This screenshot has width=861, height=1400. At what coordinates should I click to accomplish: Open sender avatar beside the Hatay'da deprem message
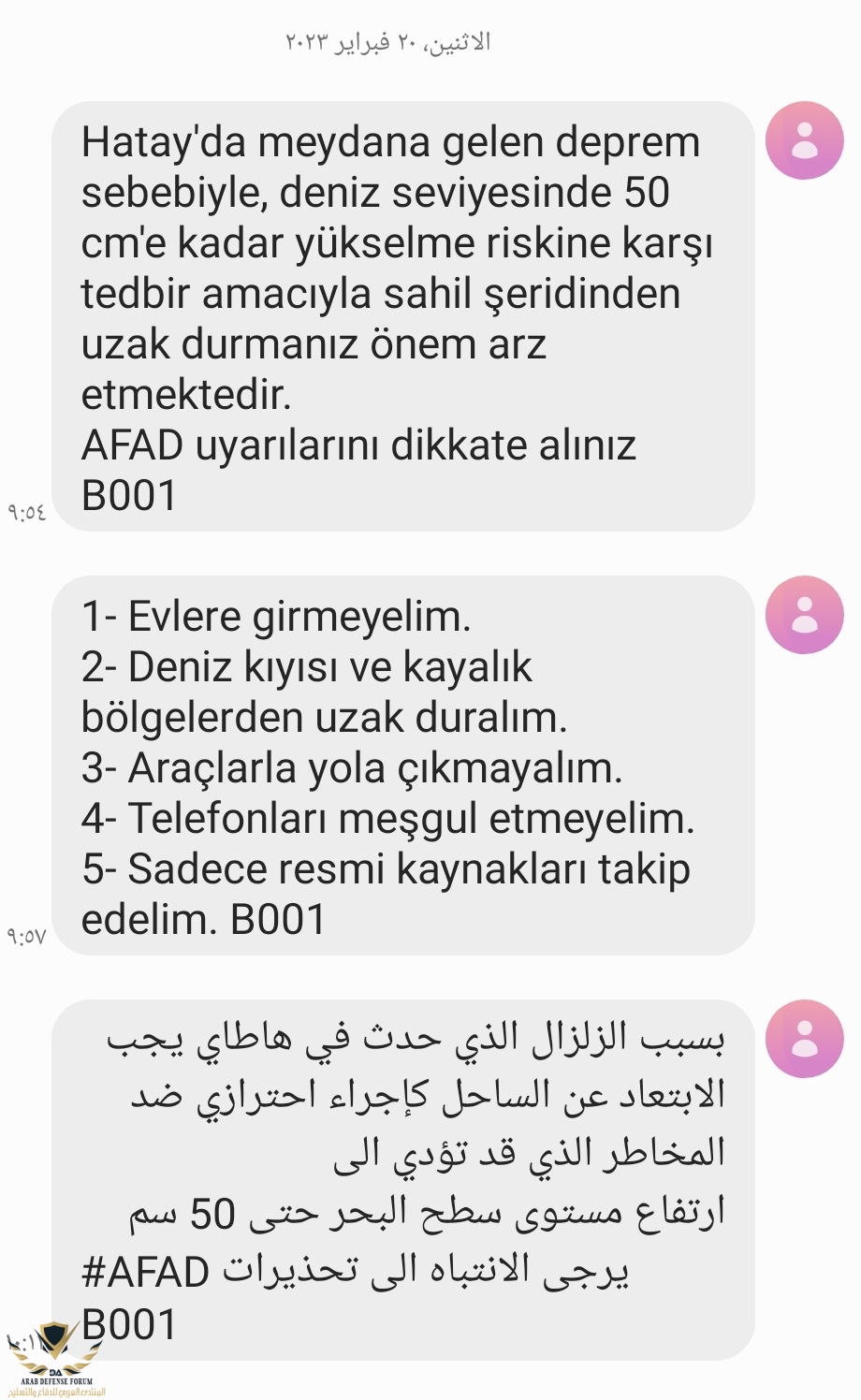804,140
